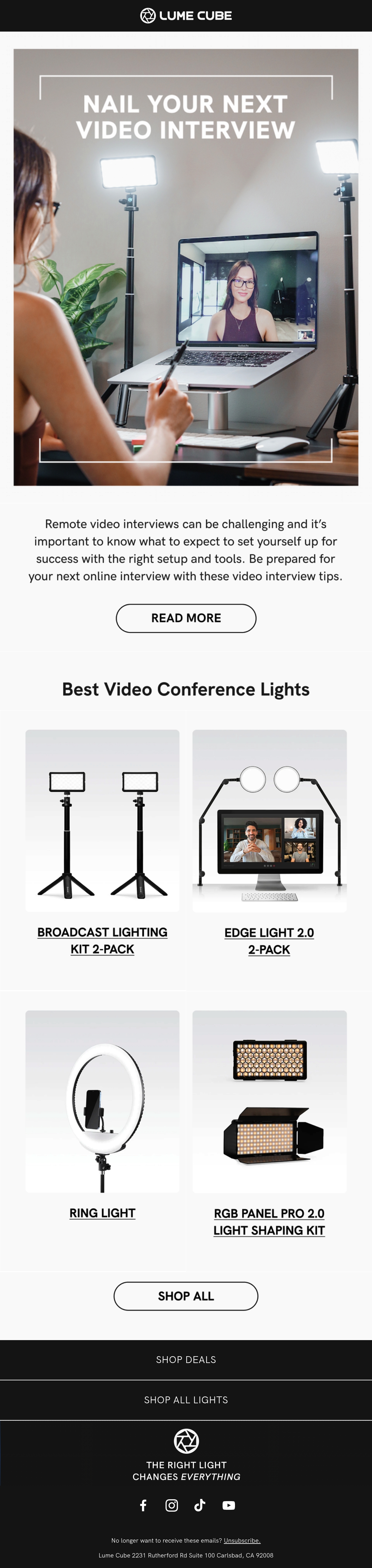Open Lume Cube's YouTube channel
This screenshot has width=372, height=1568.
point(229,1505)
